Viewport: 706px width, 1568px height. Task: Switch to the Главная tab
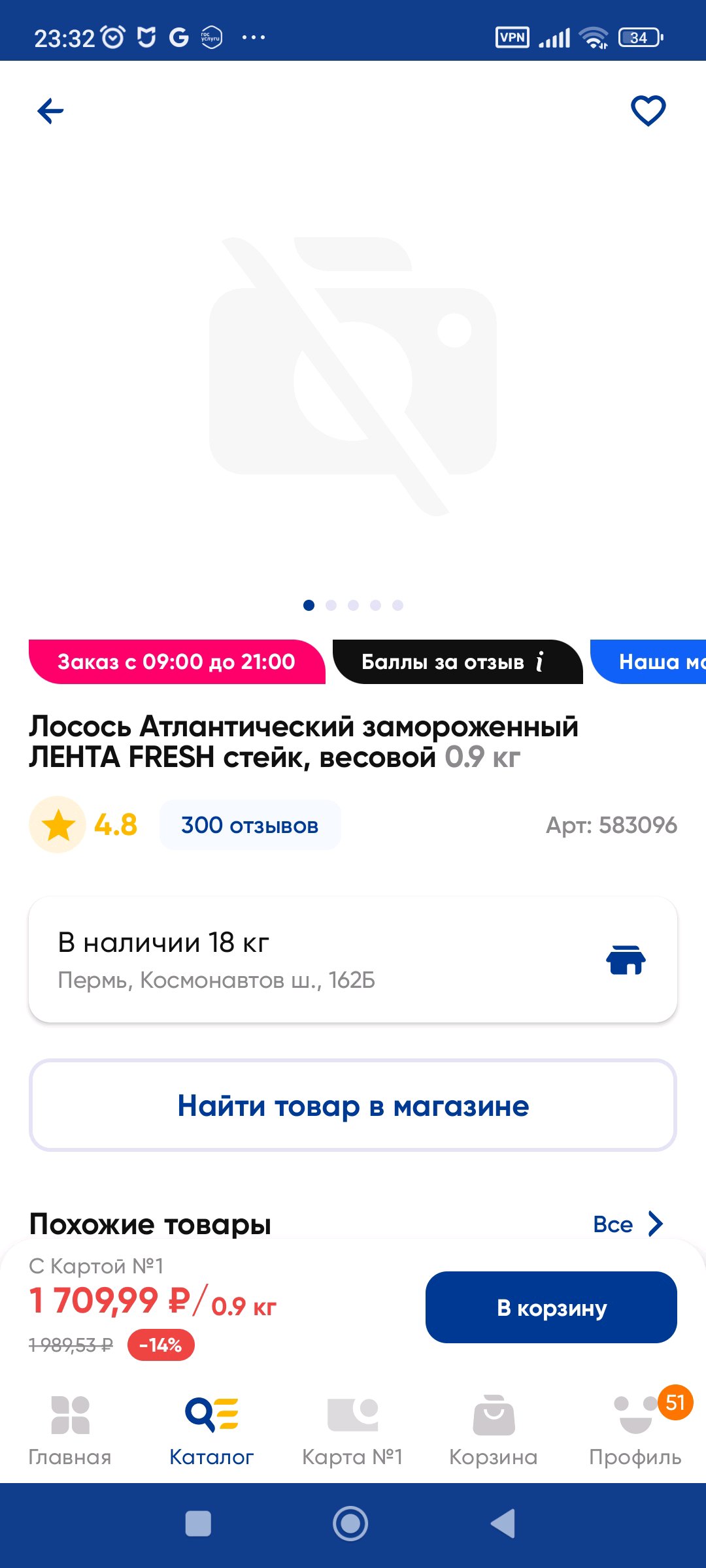click(70, 1429)
